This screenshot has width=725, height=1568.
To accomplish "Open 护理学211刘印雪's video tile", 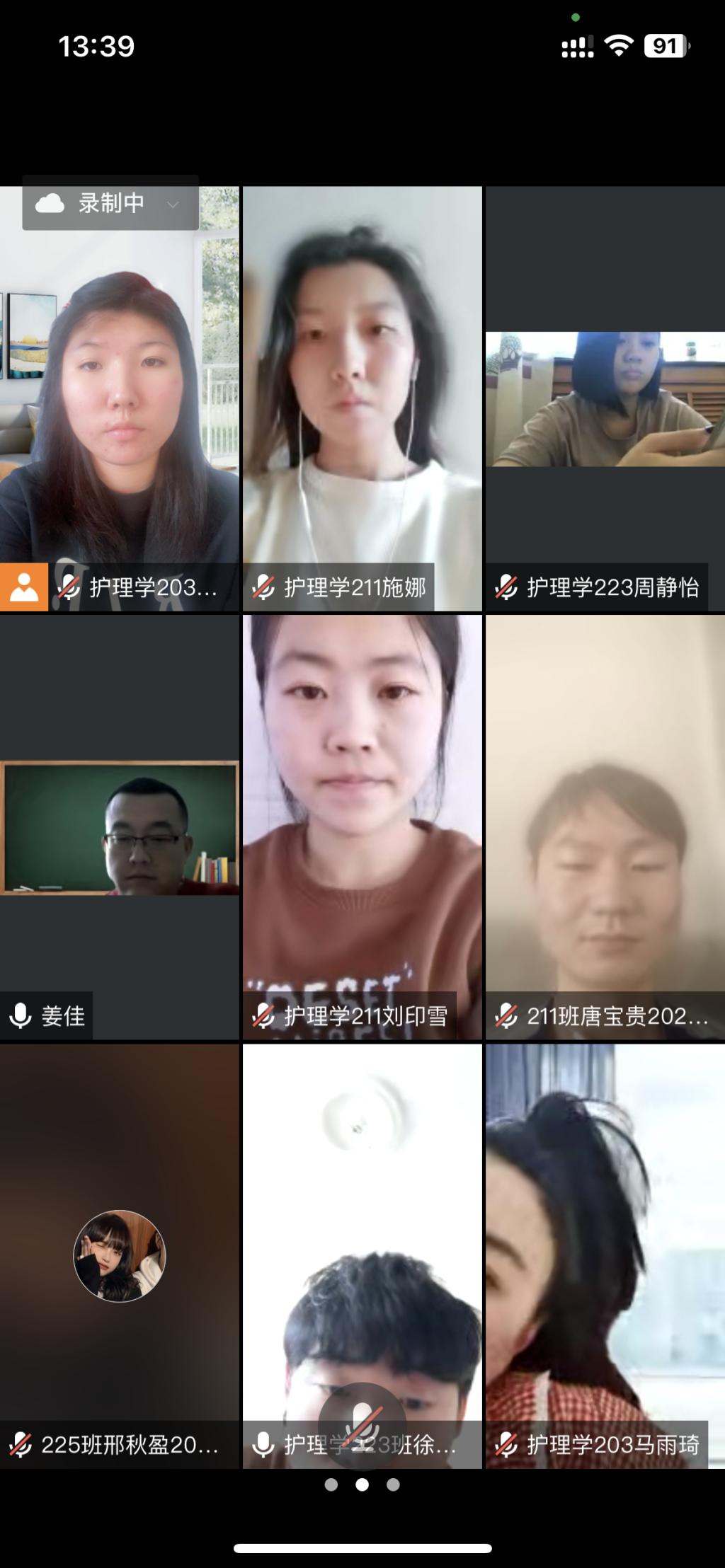I will 362,826.
